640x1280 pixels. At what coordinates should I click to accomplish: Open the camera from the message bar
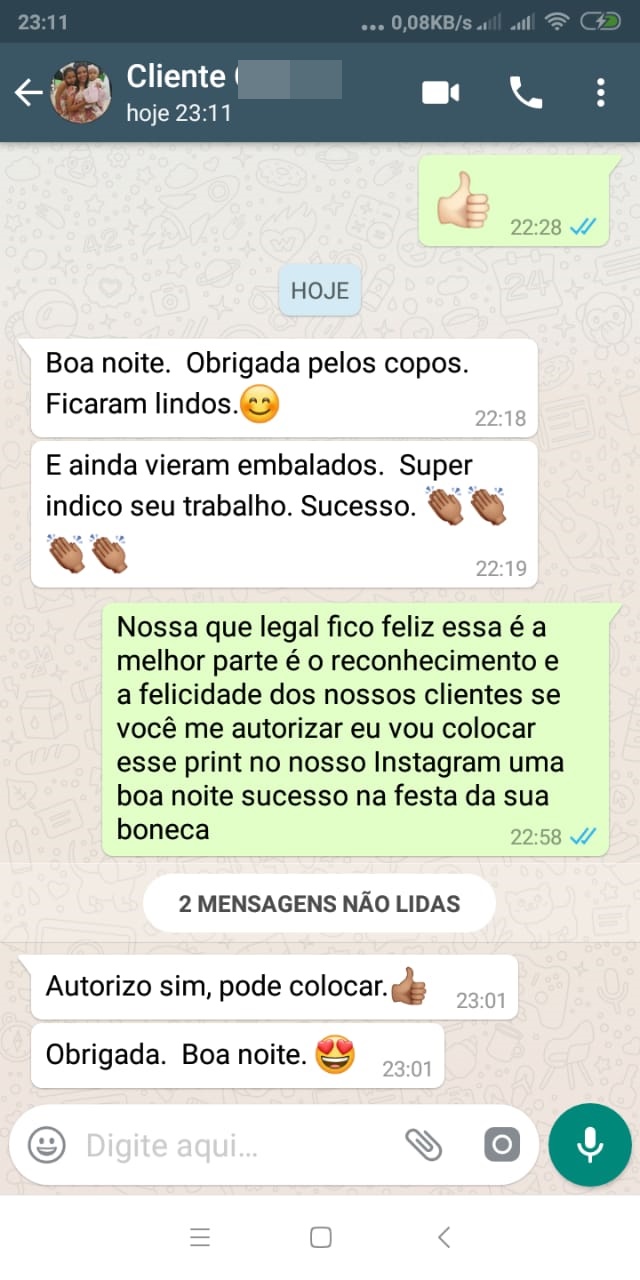502,1145
